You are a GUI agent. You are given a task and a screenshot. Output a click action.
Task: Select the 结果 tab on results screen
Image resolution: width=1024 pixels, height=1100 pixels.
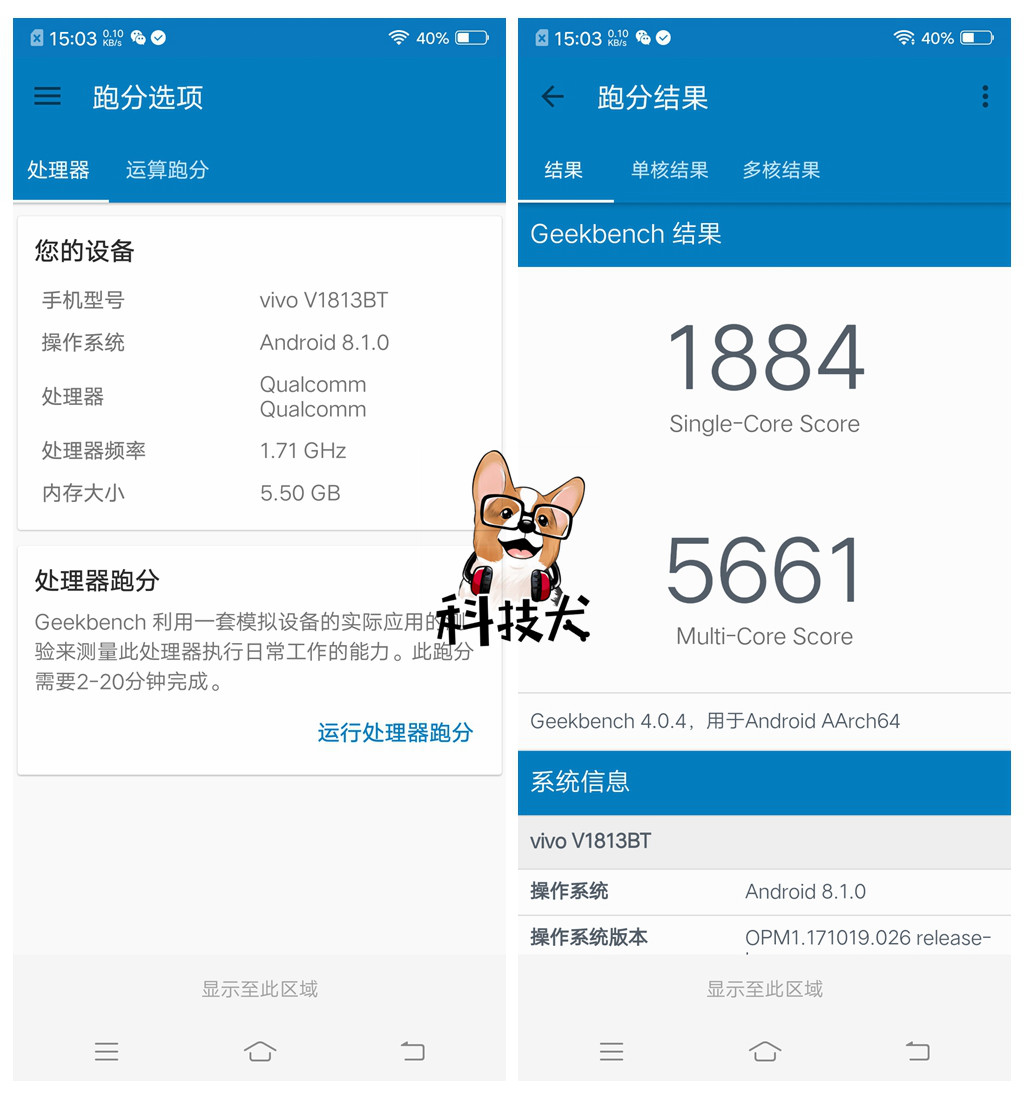(x=565, y=170)
